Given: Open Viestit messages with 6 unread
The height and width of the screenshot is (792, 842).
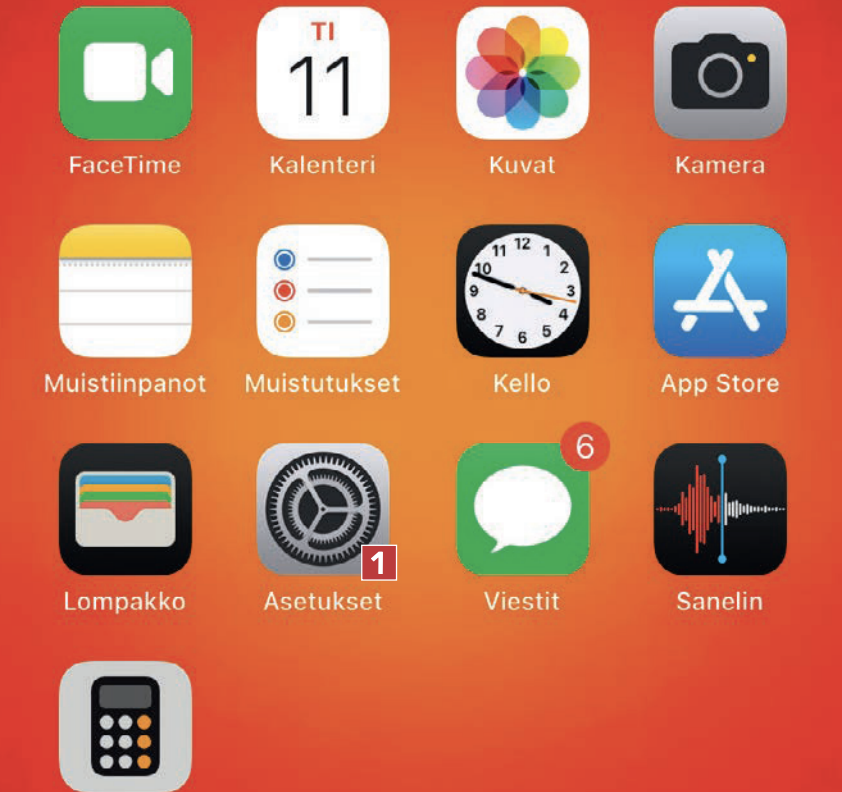Looking at the screenshot, I should (x=522, y=509).
